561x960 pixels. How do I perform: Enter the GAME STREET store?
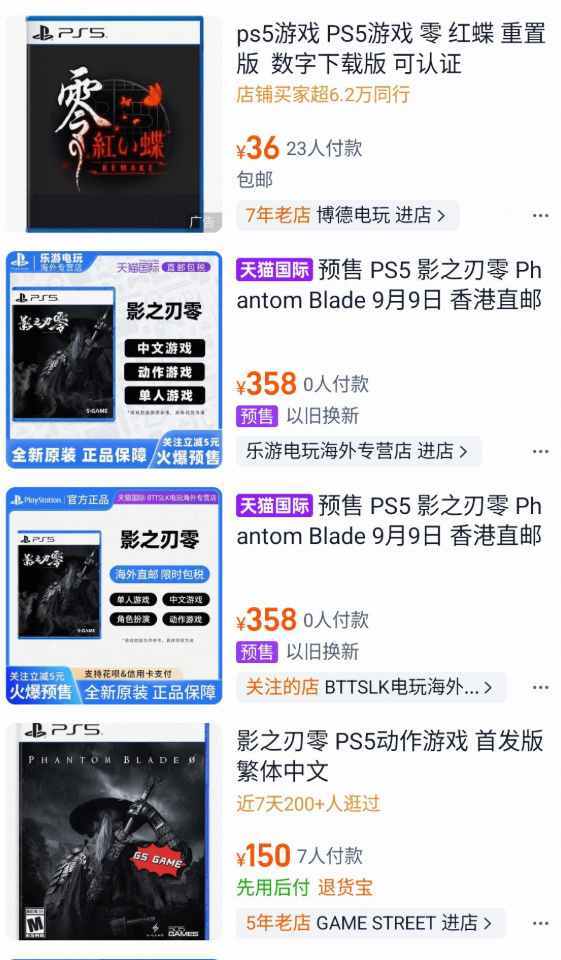[371, 923]
